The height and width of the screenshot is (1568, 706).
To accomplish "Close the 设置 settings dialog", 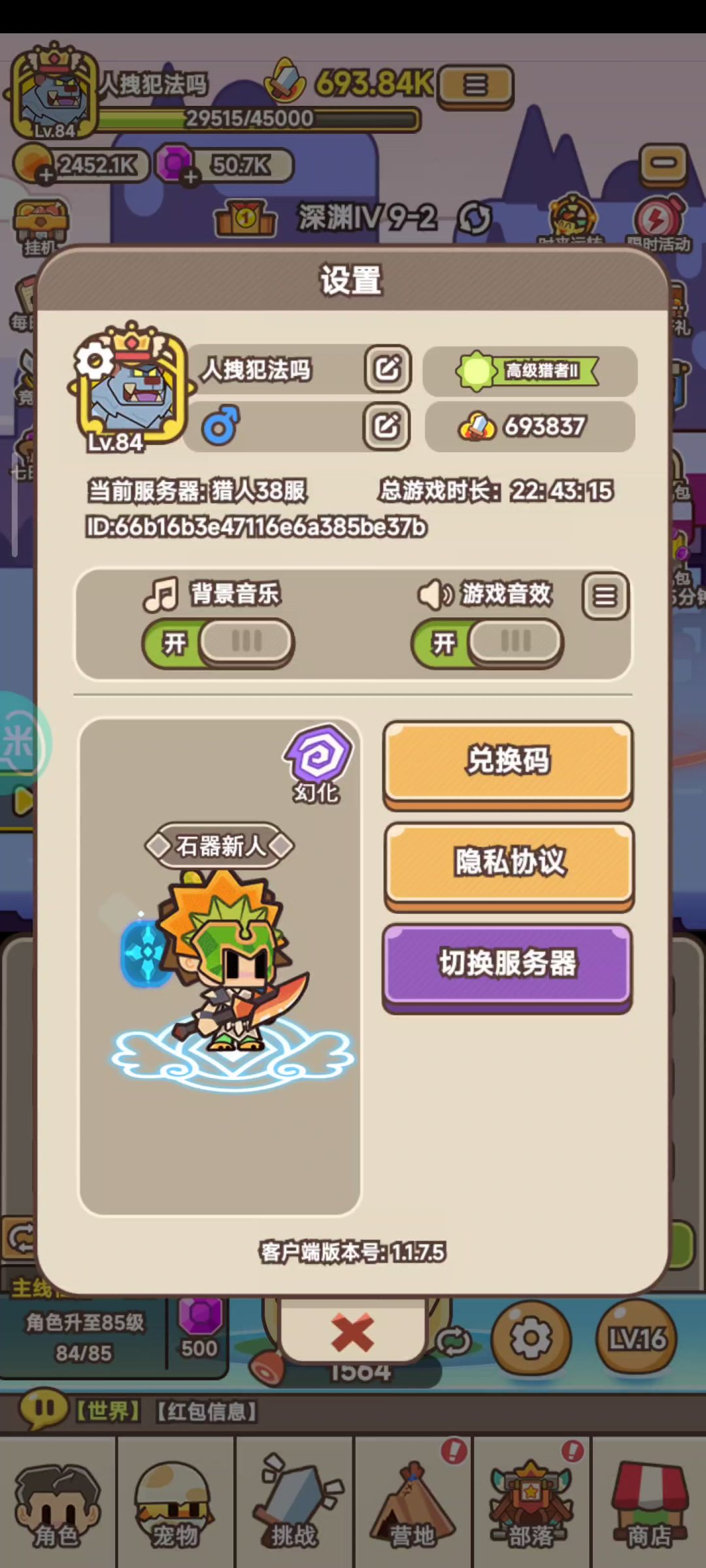I will [x=353, y=1333].
